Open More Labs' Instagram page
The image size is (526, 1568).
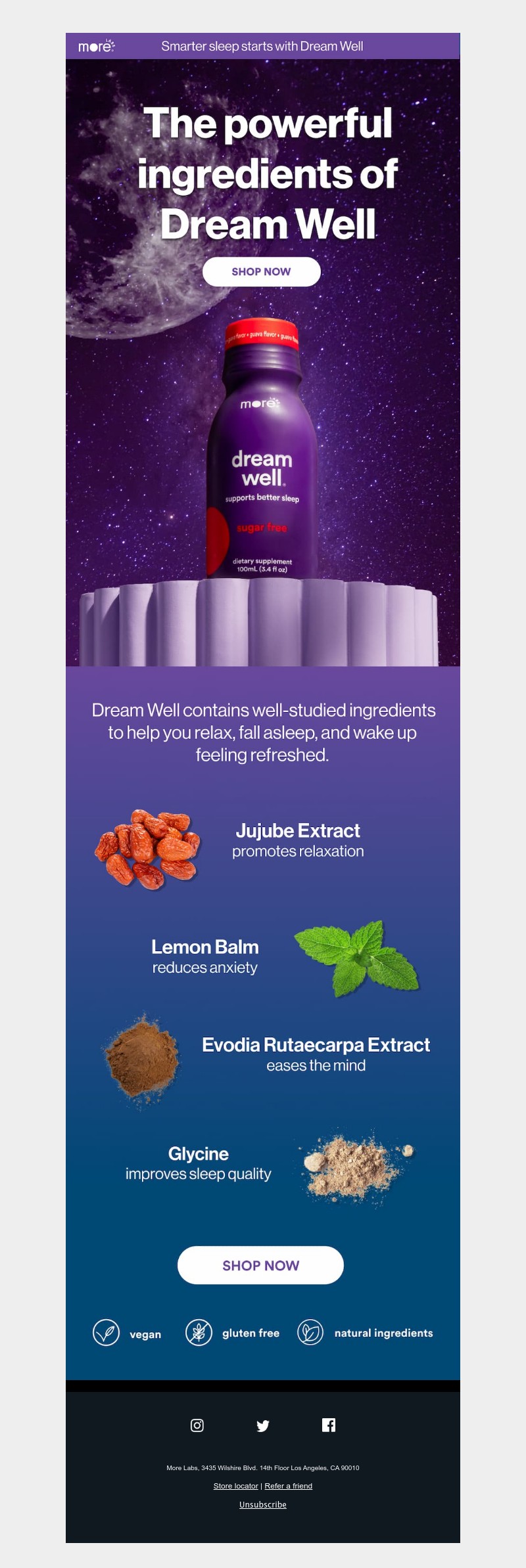[197, 1425]
